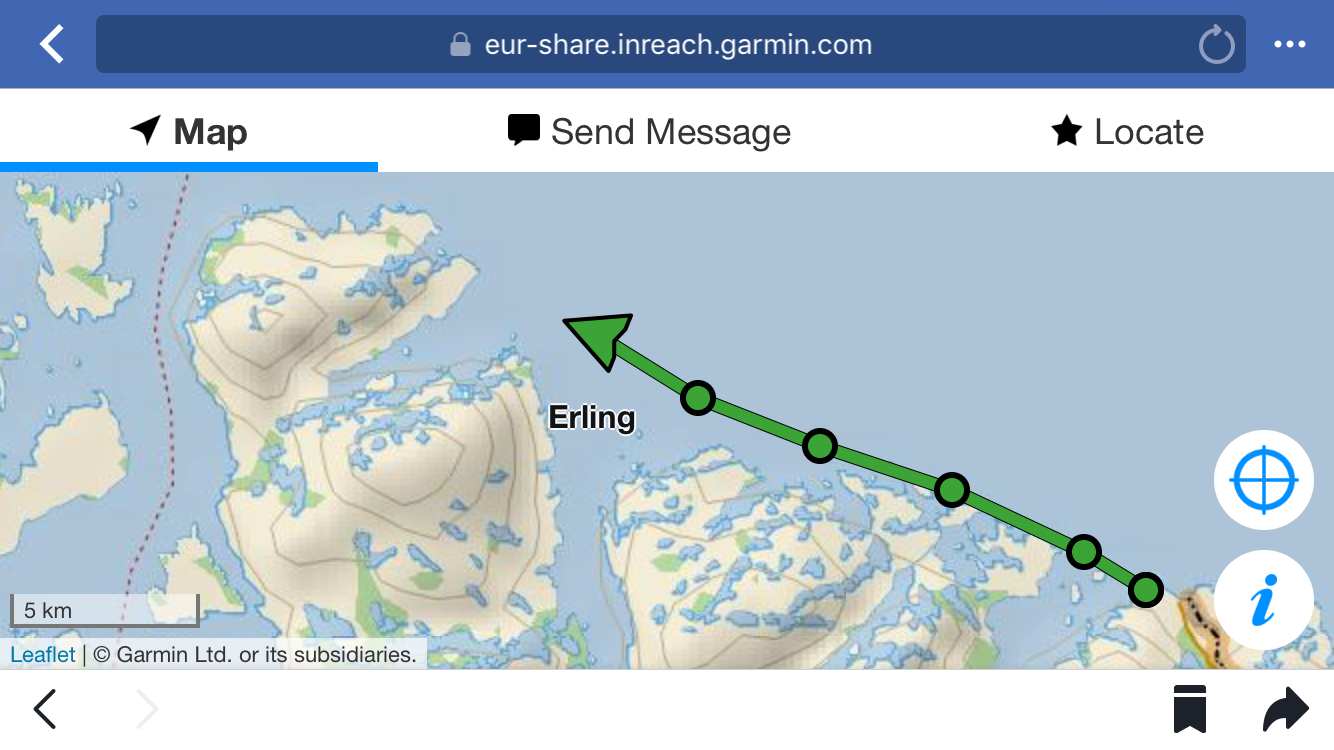Open the Leaflet link
This screenshot has height=750, width=1334.
(43, 655)
